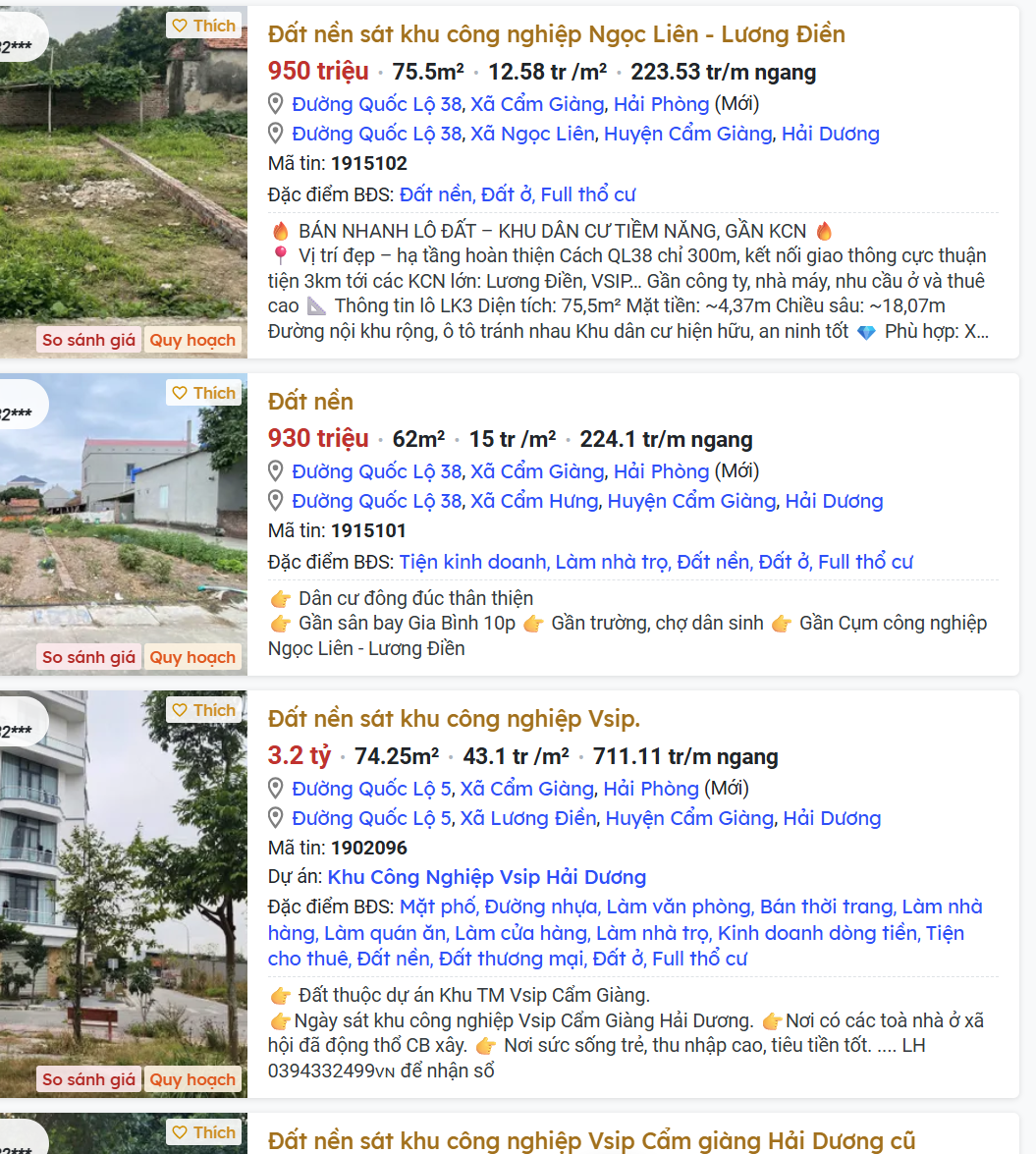
Task: Compare prices for the 3.2 tỷ listing
Action: pyautogui.click(x=88, y=1080)
